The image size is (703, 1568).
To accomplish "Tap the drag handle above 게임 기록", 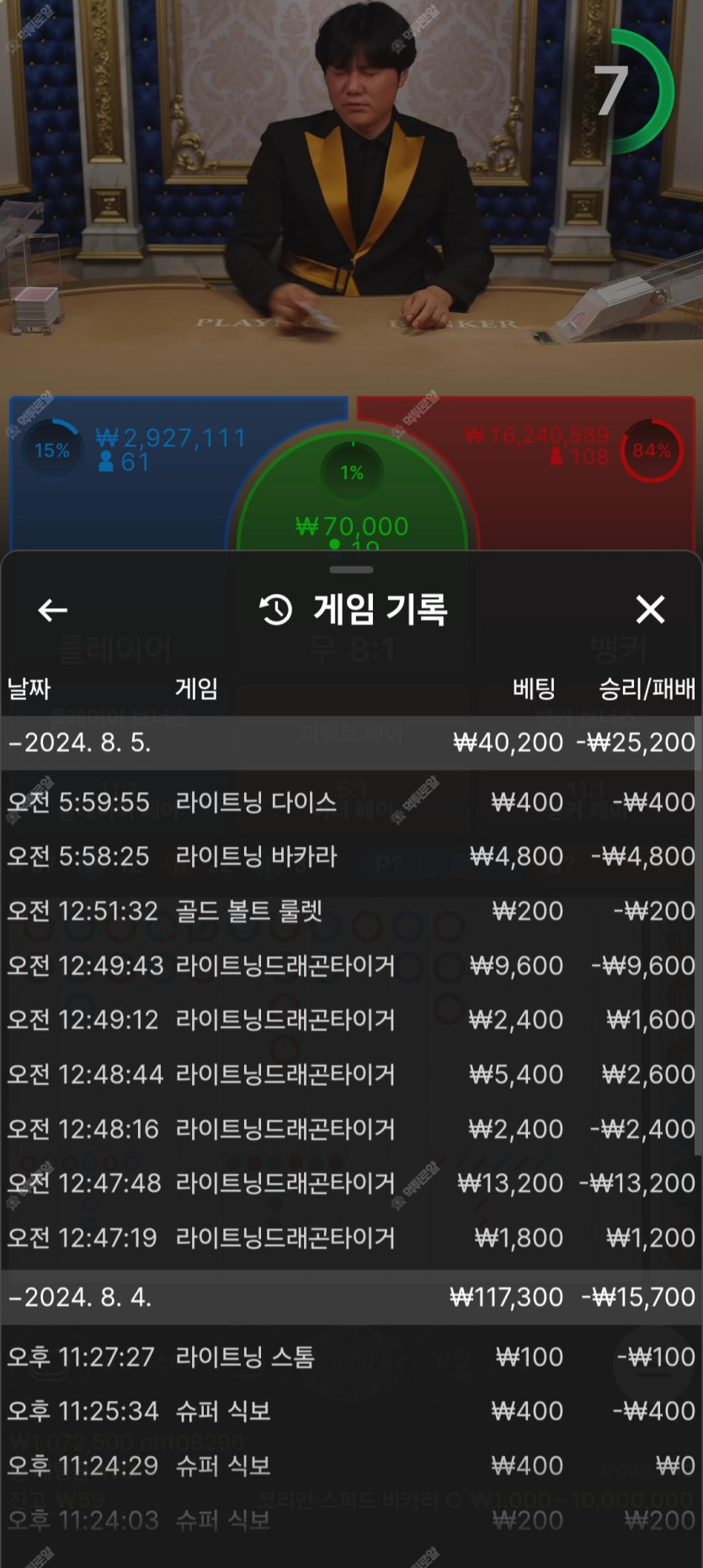I will (x=351, y=570).
